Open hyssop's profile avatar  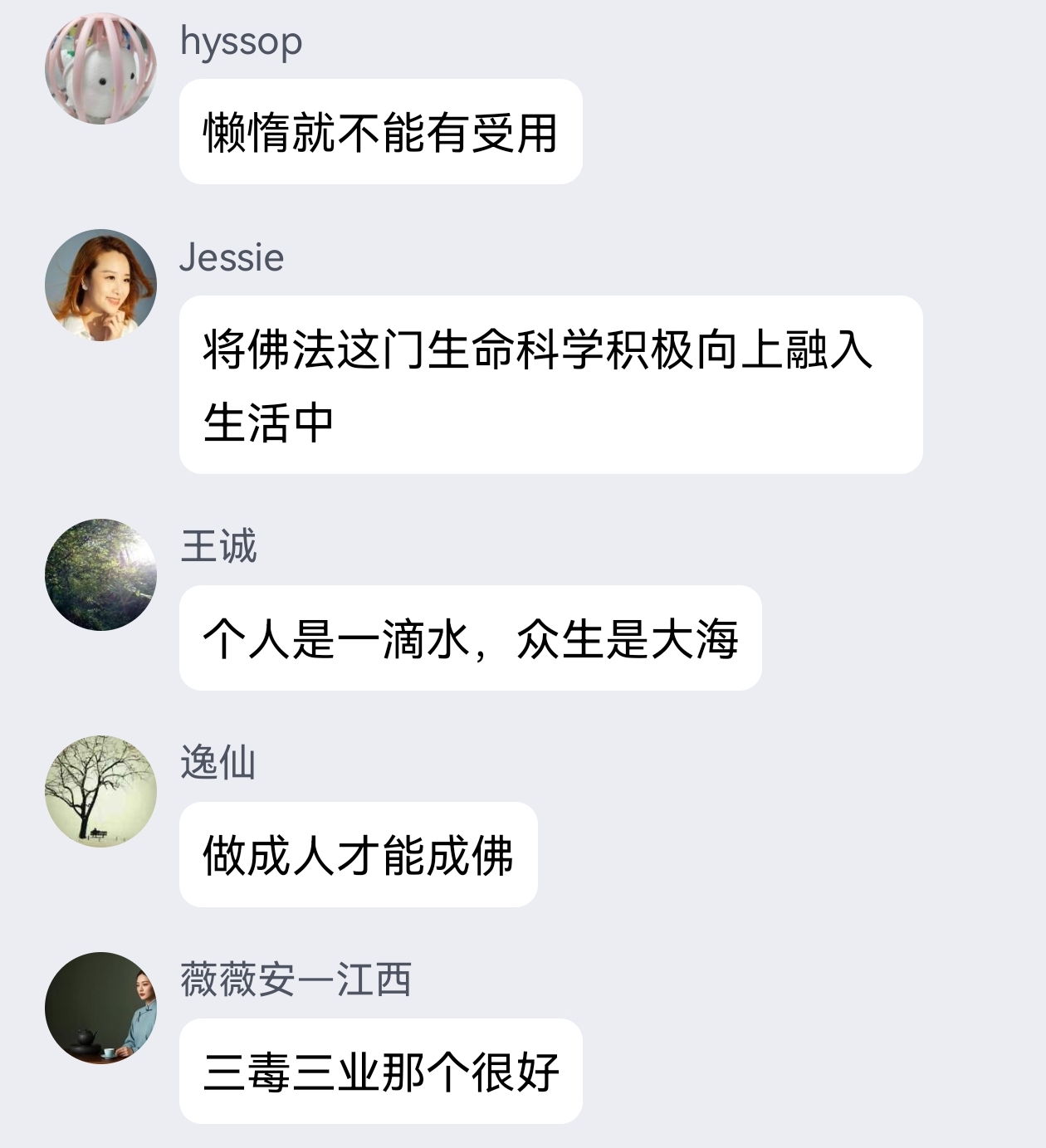tap(100, 68)
